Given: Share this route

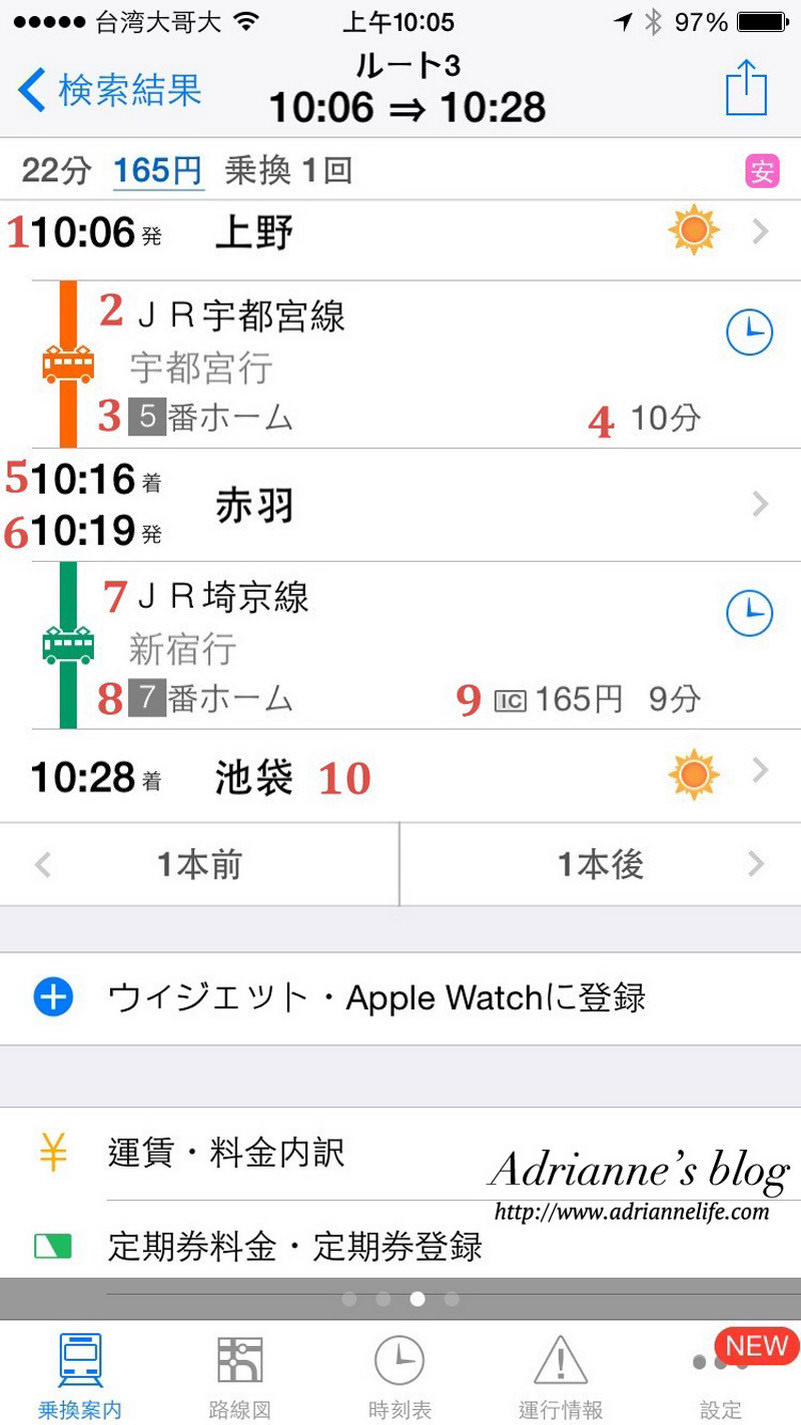Looking at the screenshot, I should [746, 88].
